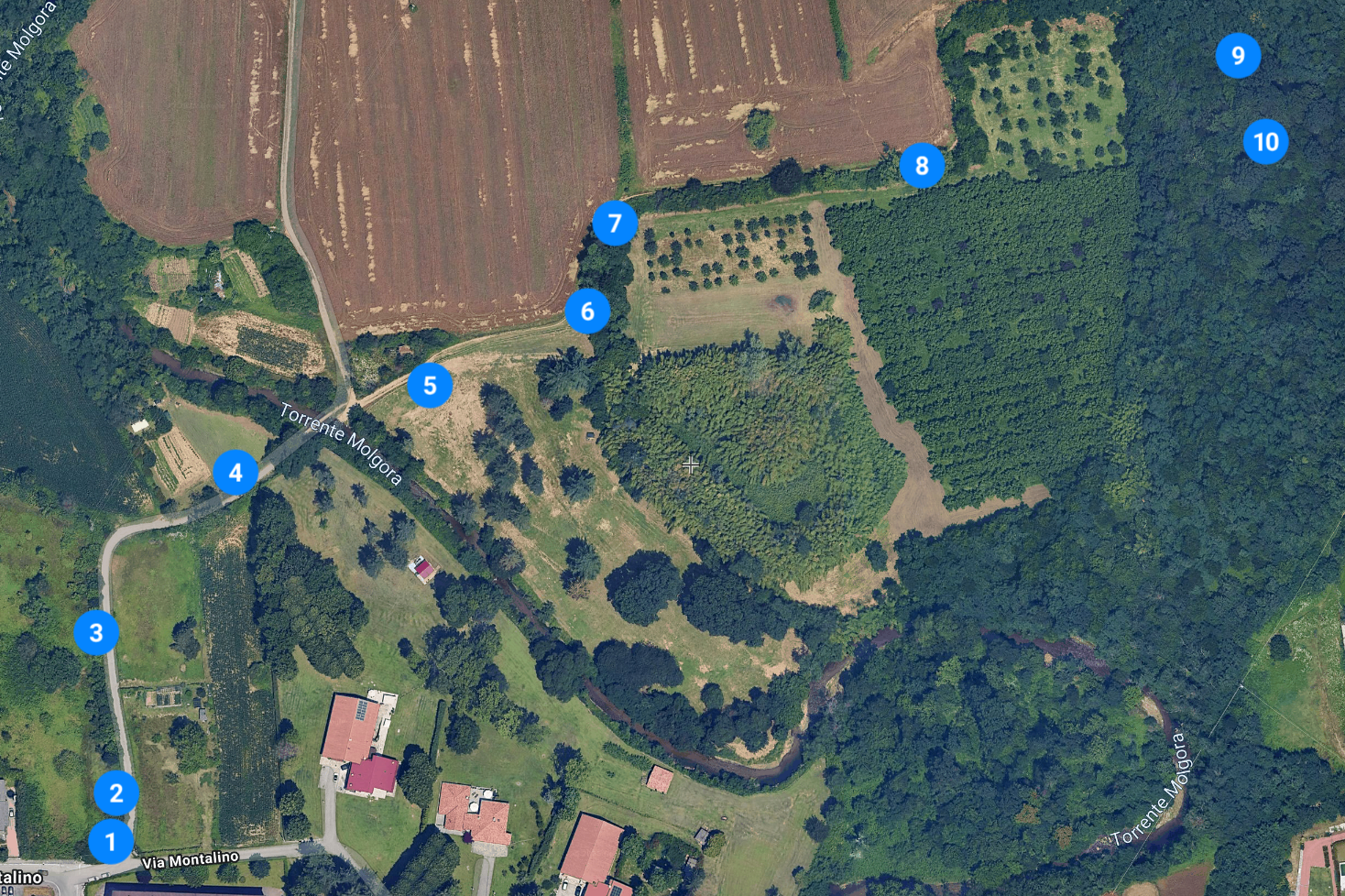The image size is (1345, 896).
Task: Open waypoint marker number 3
Action: (x=96, y=632)
